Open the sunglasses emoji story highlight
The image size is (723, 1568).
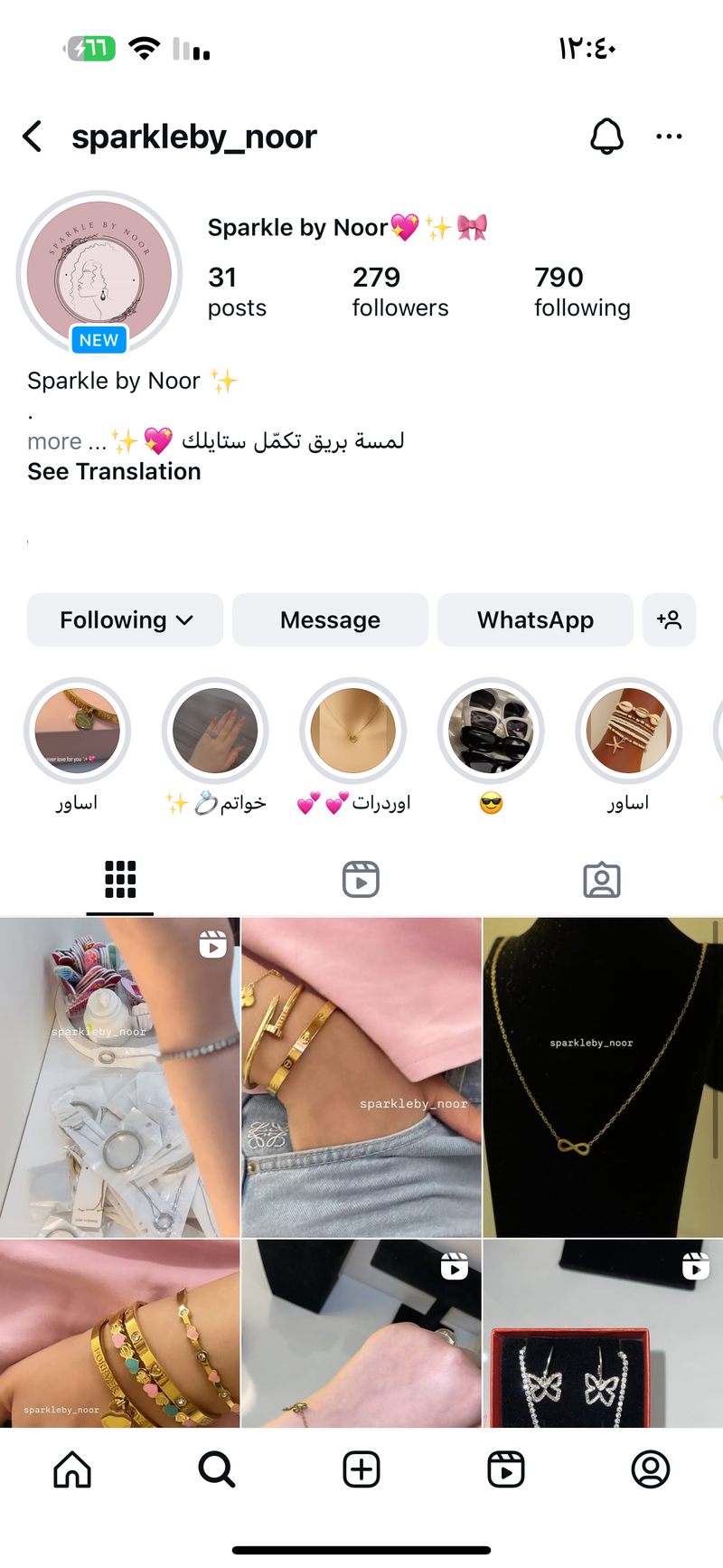[491, 731]
